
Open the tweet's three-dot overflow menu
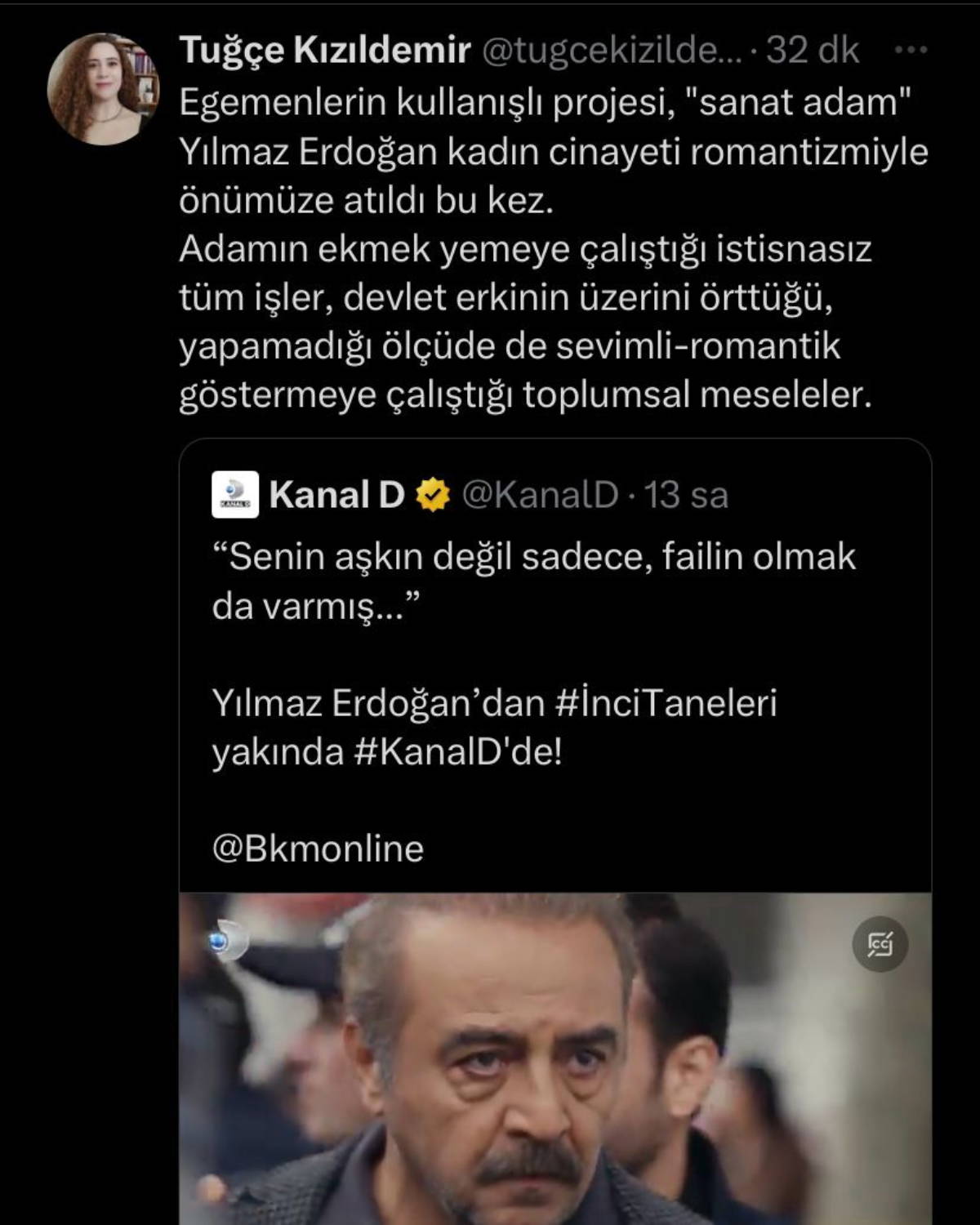(x=911, y=50)
